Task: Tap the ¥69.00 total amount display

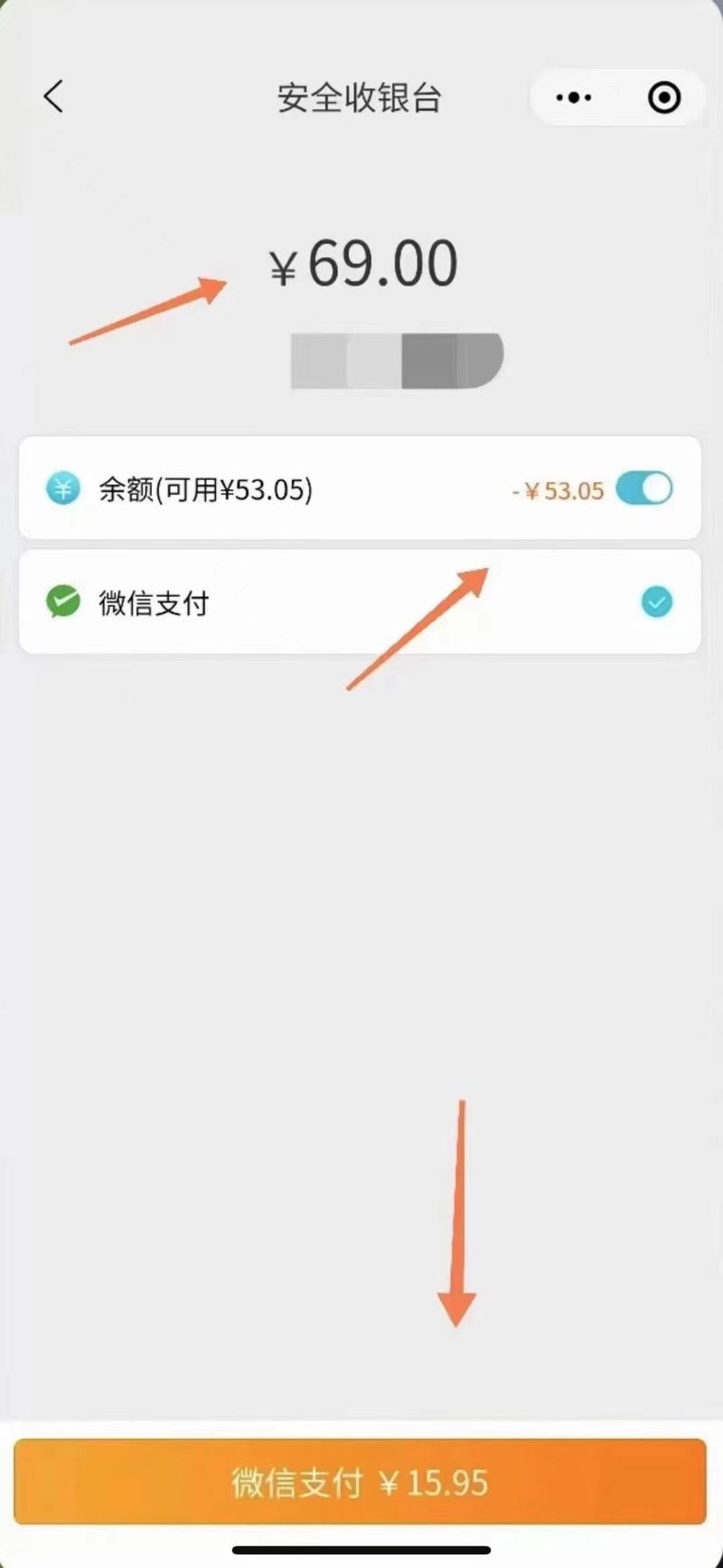Action: pos(363,262)
